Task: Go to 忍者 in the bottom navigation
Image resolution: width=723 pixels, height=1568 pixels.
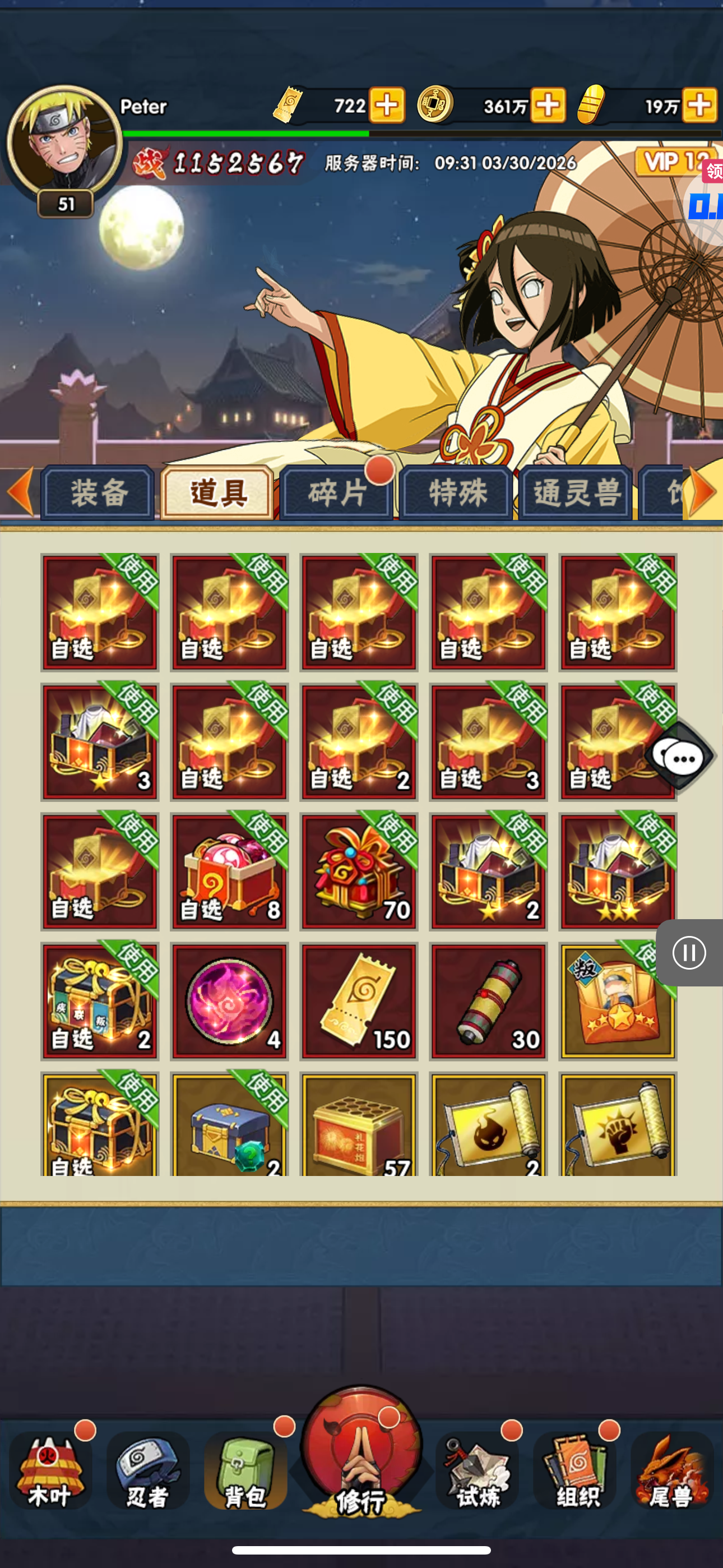Action: 148,1472
